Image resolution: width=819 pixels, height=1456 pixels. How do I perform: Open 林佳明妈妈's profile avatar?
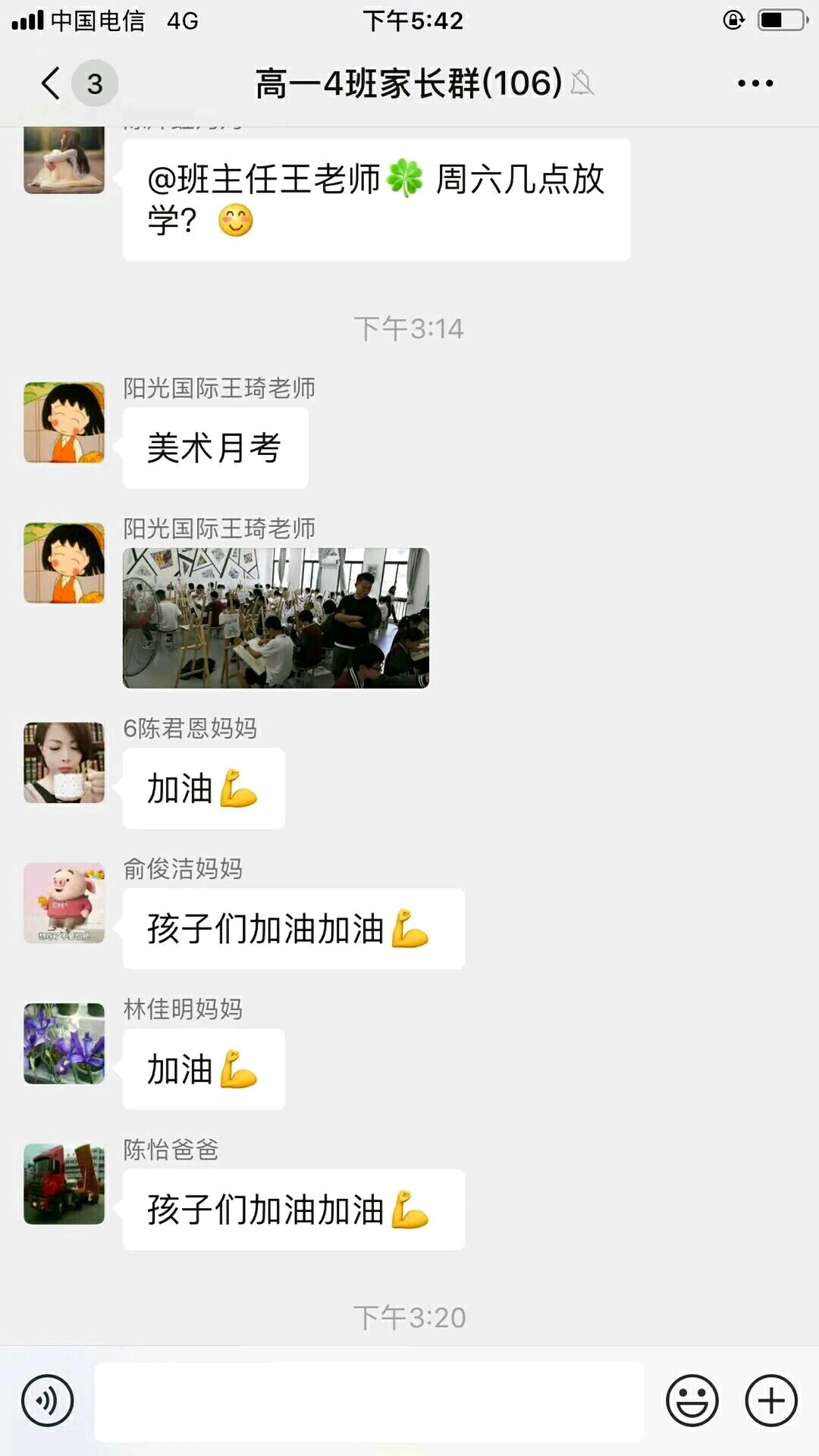(x=64, y=1043)
